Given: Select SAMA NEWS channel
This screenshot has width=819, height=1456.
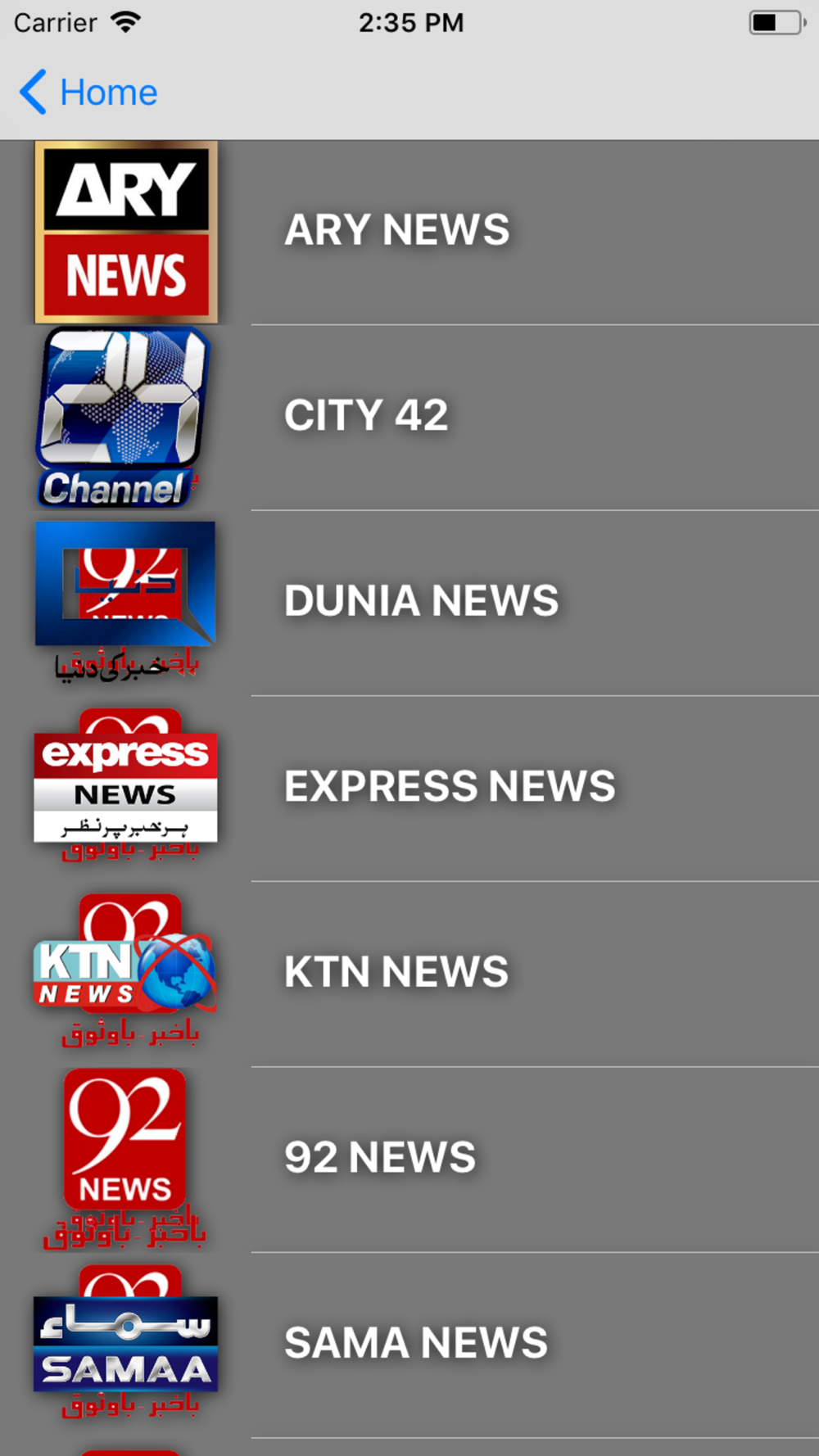Looking at the screenshot, I should (409, 1345).
